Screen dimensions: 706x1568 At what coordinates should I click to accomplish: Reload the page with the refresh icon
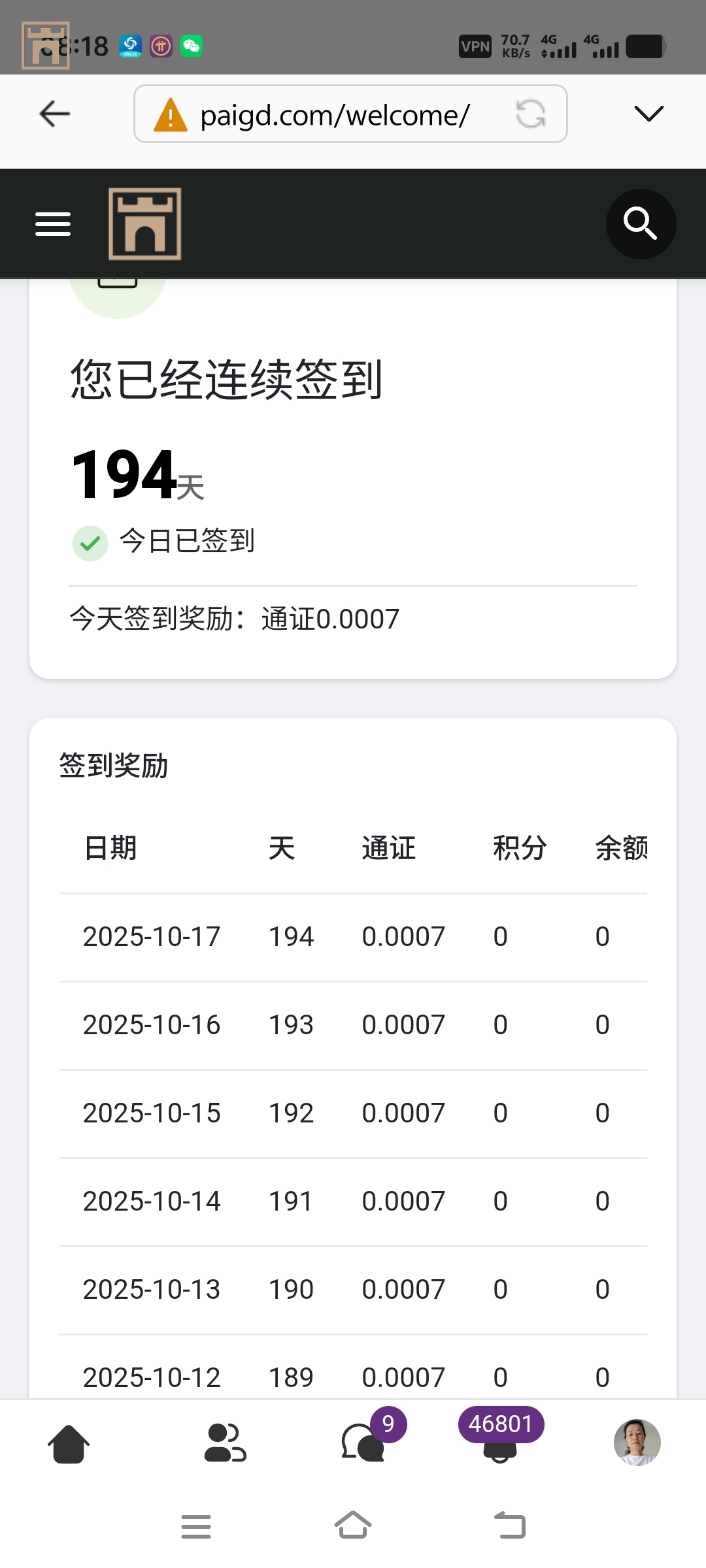tap(530, 114)
